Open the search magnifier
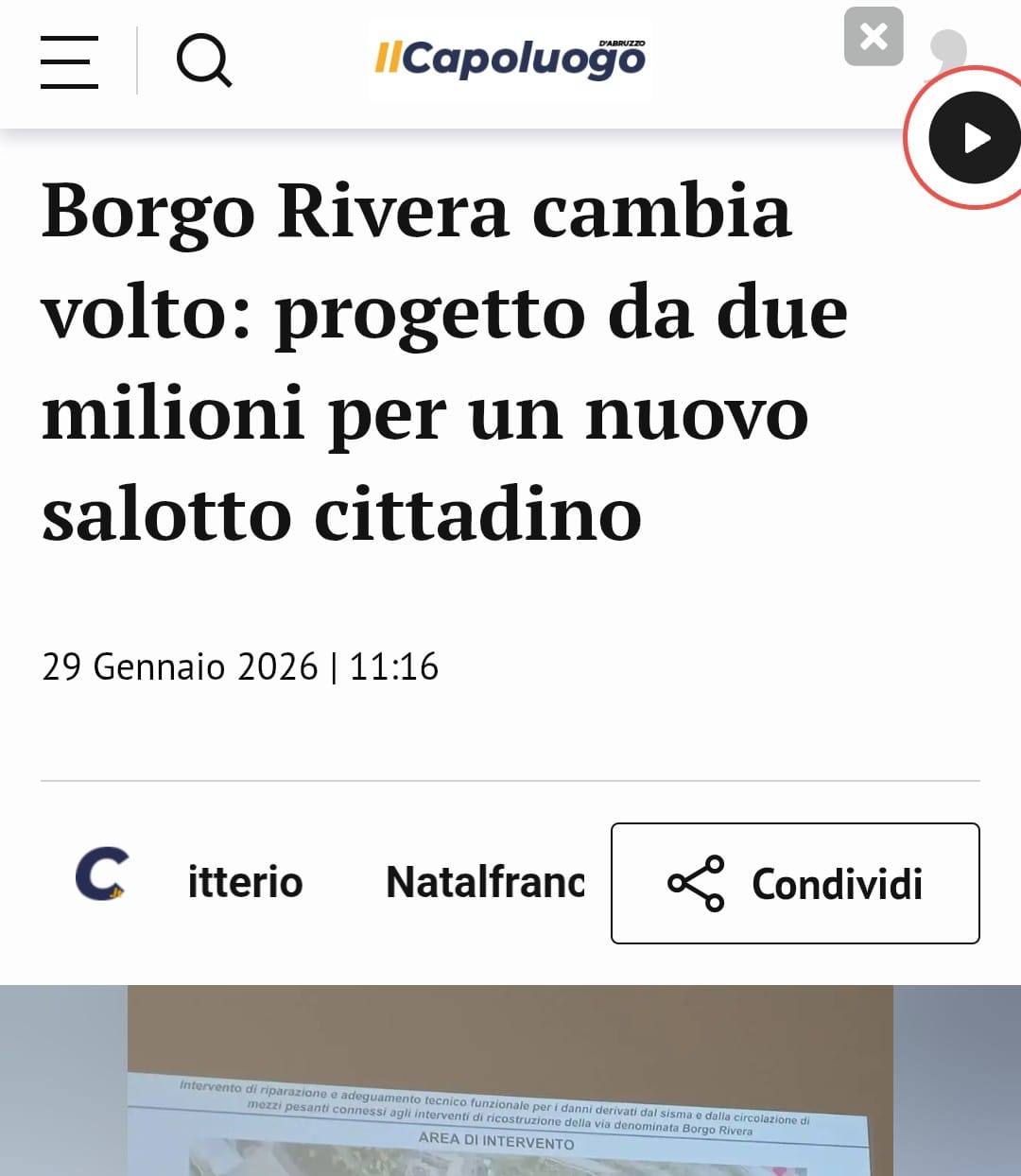 (x=204, y=61)
